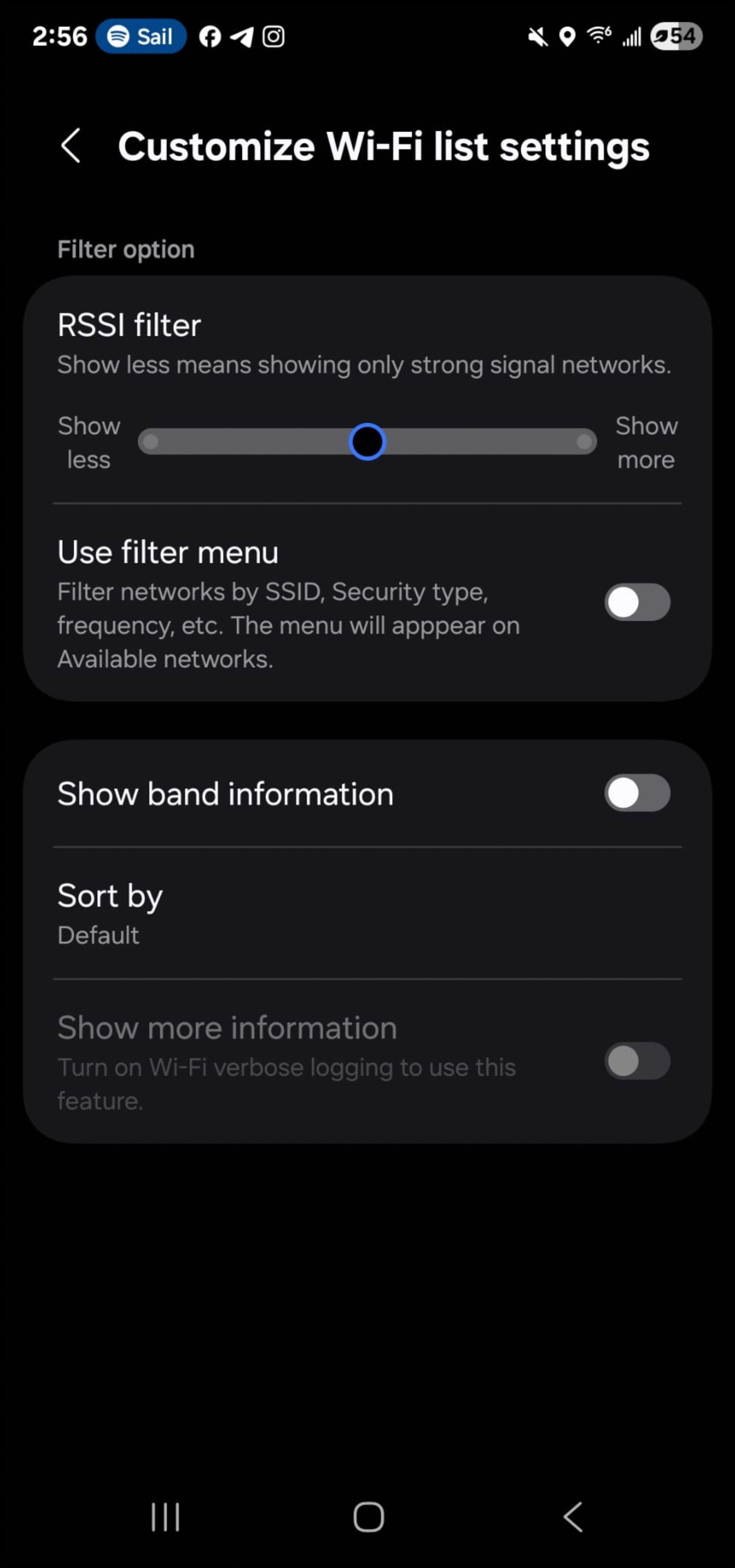
Task: Go back from Customize Wi-Fi list settings
Action: click(x=71, y=146)
